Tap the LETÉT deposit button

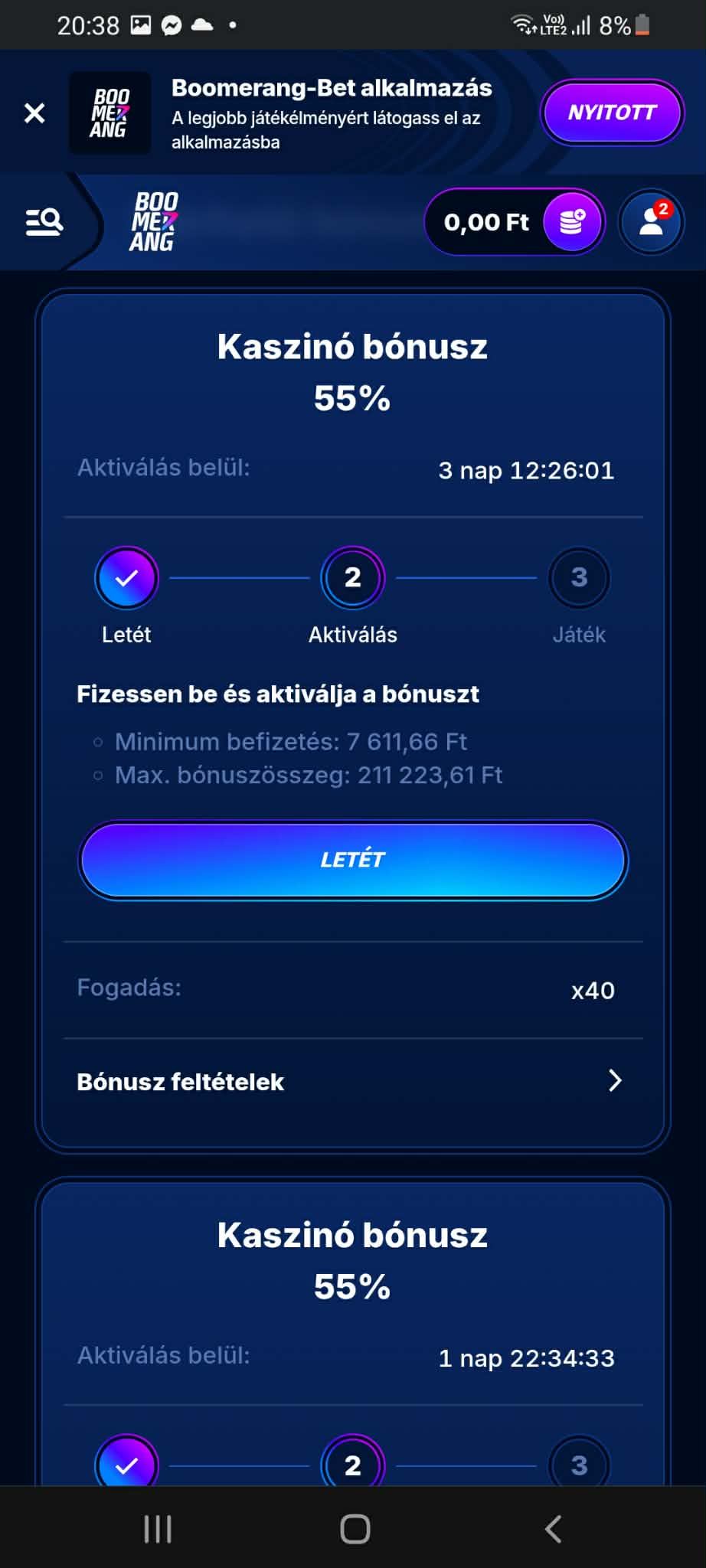tap(352, 860)
